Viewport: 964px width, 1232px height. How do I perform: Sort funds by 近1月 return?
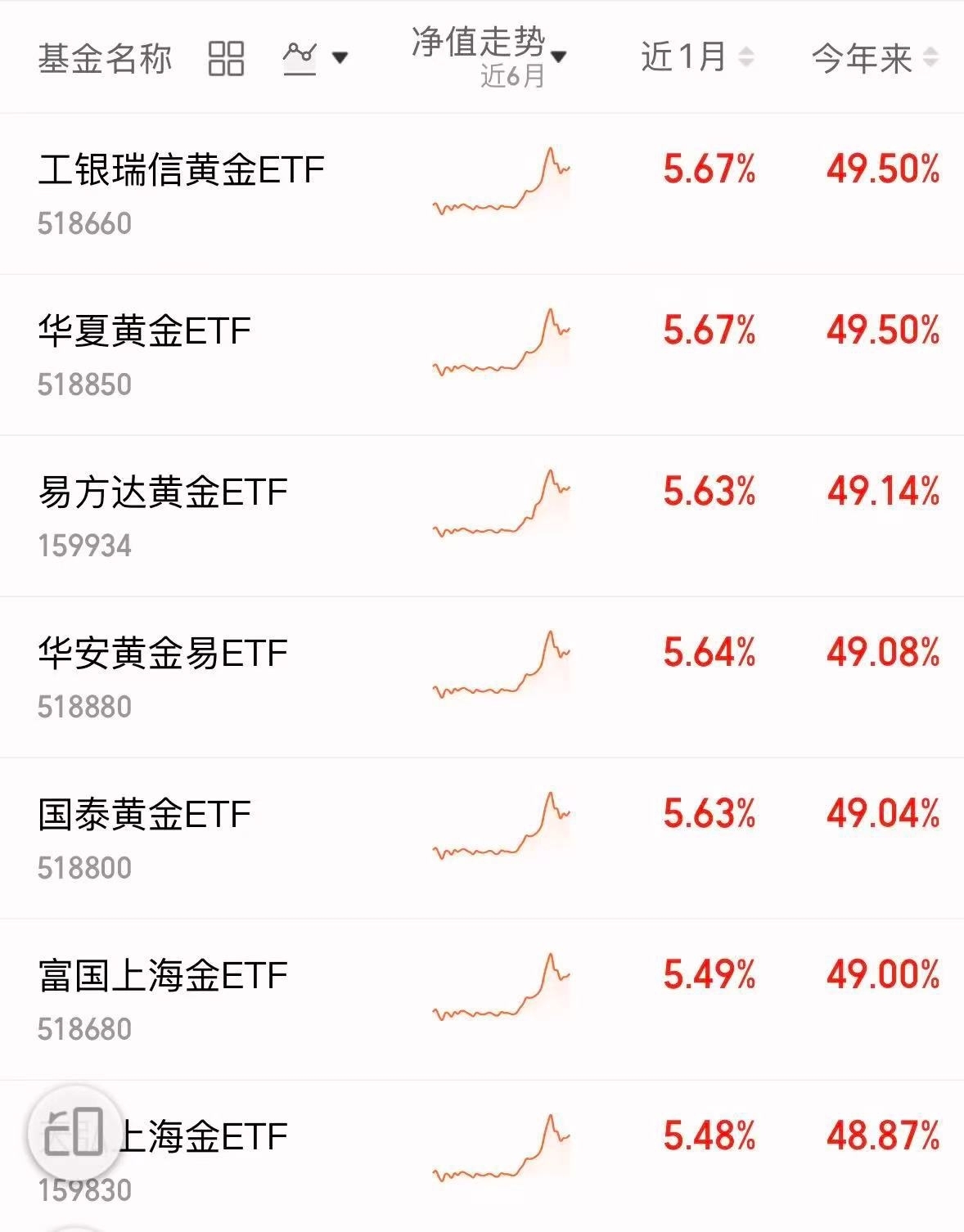[x=696, y=57]
